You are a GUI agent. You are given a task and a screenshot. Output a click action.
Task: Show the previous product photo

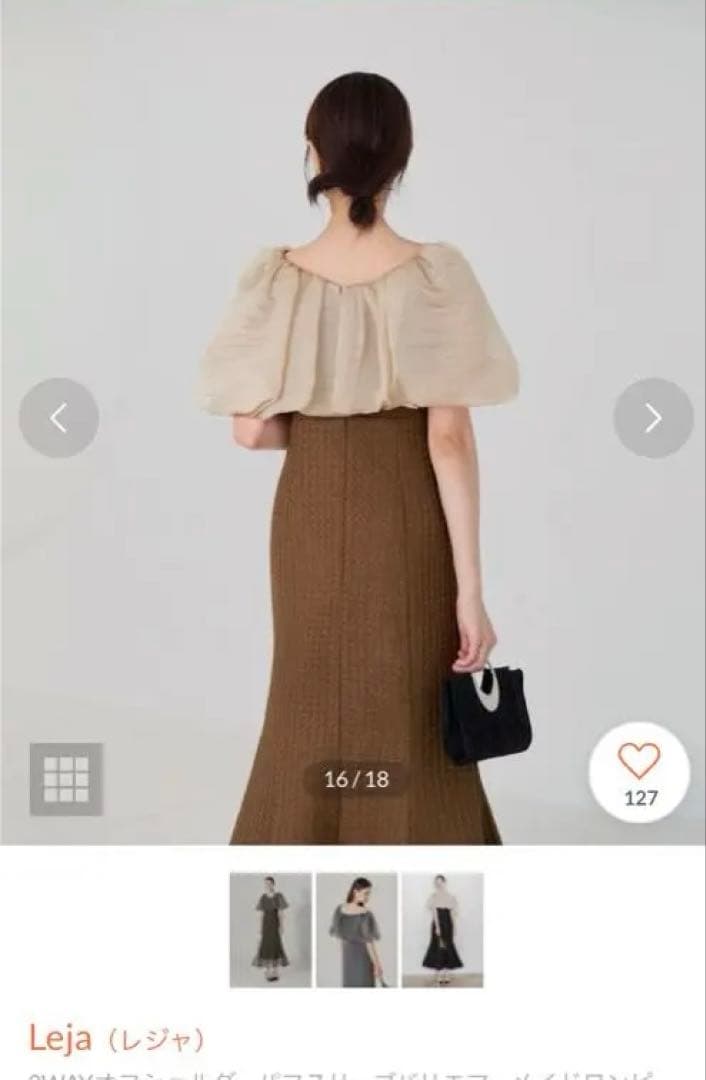pos(58,418)
